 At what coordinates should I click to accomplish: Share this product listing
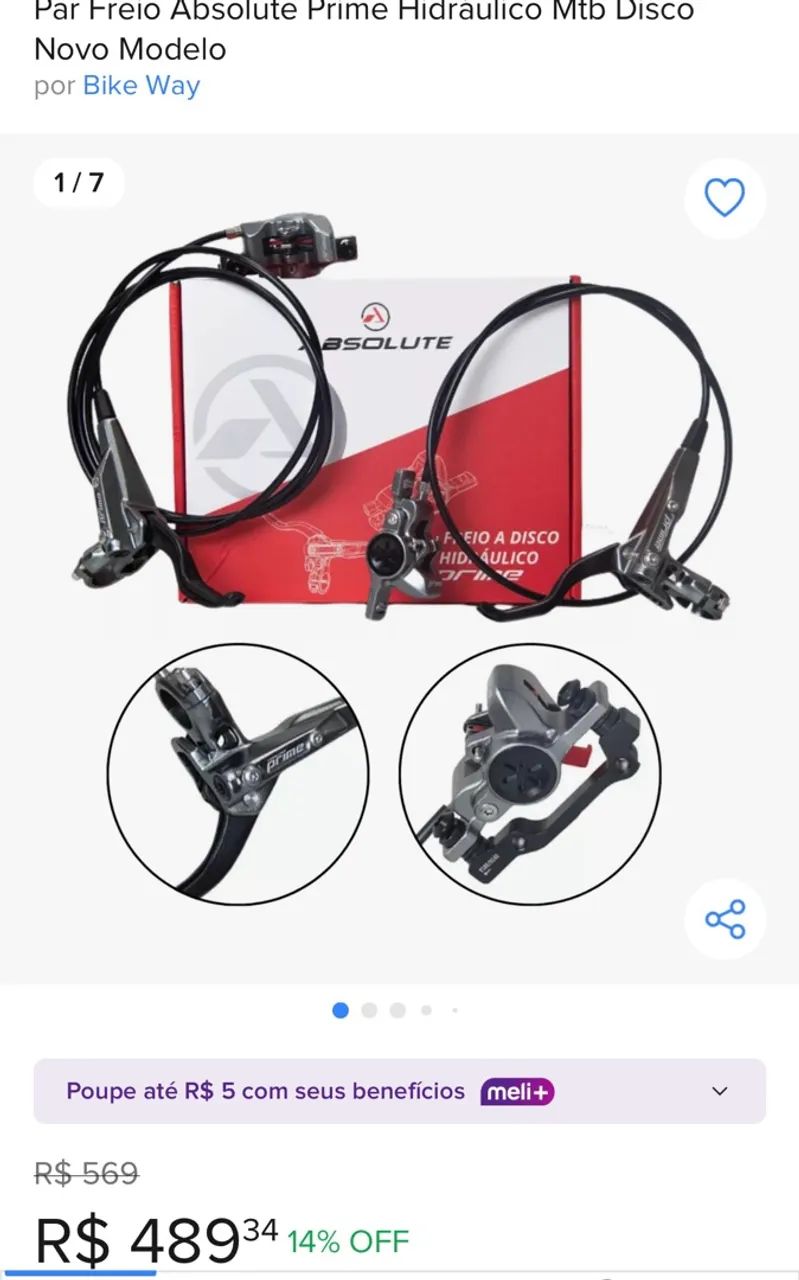click(724, 919)
